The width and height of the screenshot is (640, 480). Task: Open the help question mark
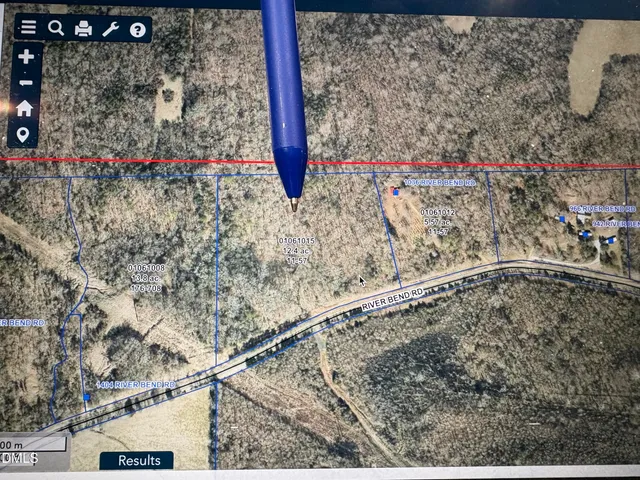pos(137,29)
